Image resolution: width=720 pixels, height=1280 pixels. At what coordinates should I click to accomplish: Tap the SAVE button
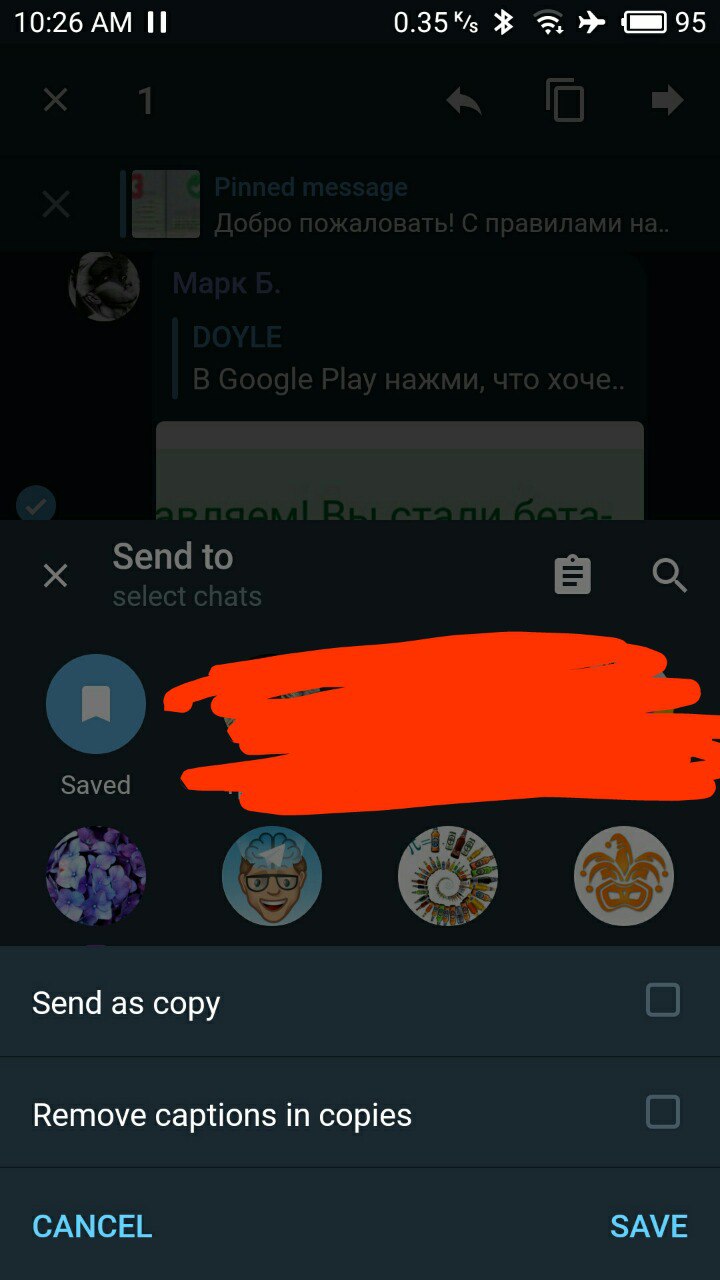(x=648, y=1227)
